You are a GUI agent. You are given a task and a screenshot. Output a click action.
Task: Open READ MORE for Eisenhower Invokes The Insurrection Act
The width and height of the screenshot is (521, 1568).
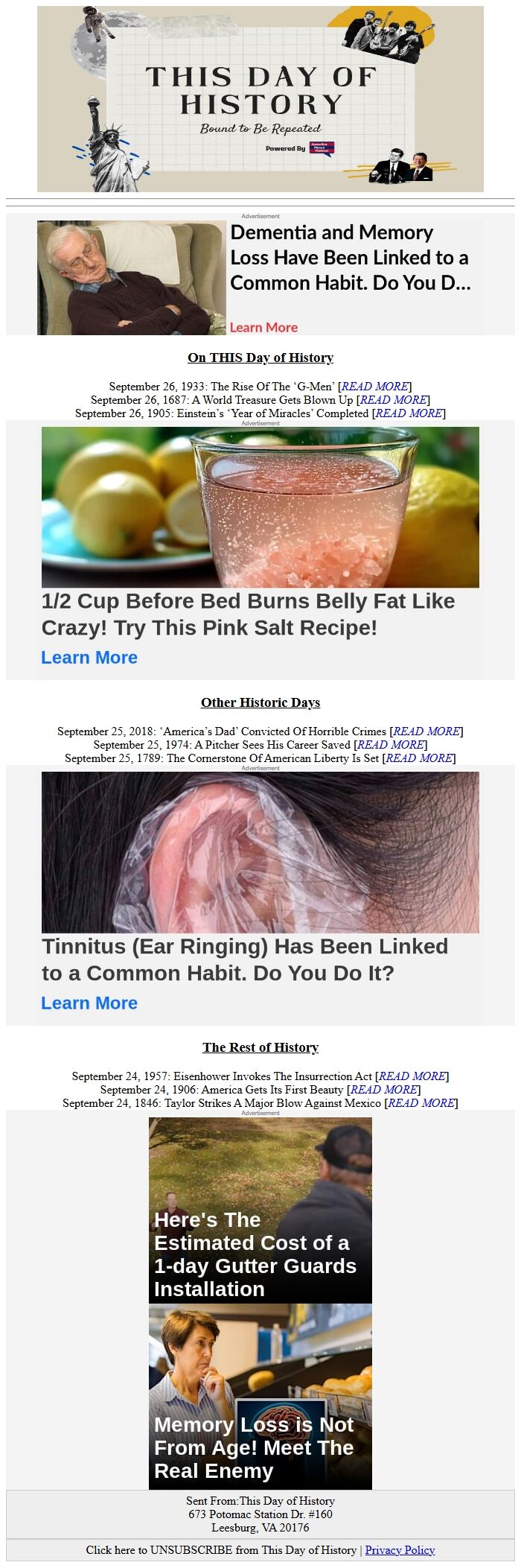click(412, 1076)
